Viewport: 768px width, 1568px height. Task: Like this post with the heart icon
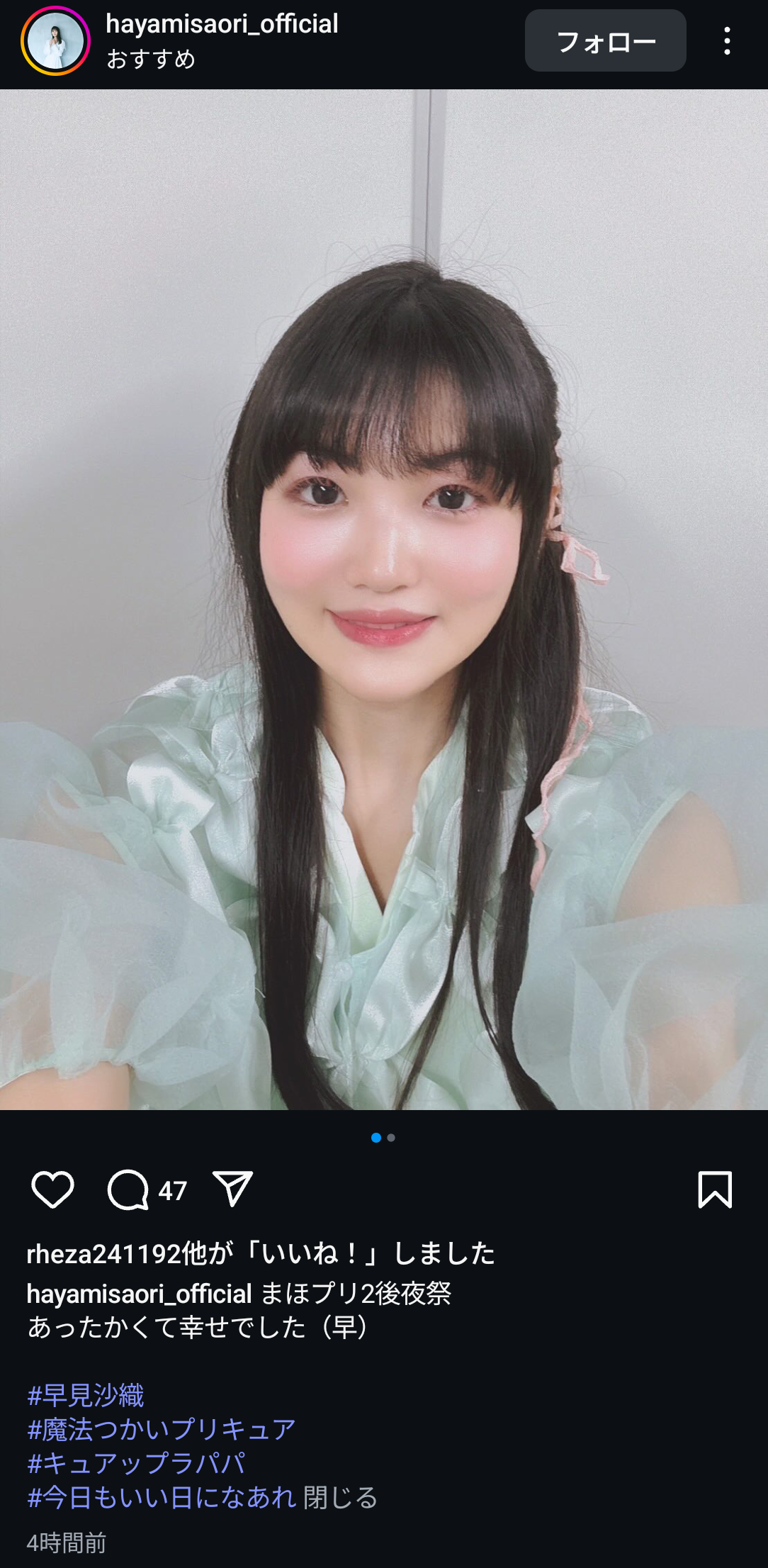coord(52,1189)
